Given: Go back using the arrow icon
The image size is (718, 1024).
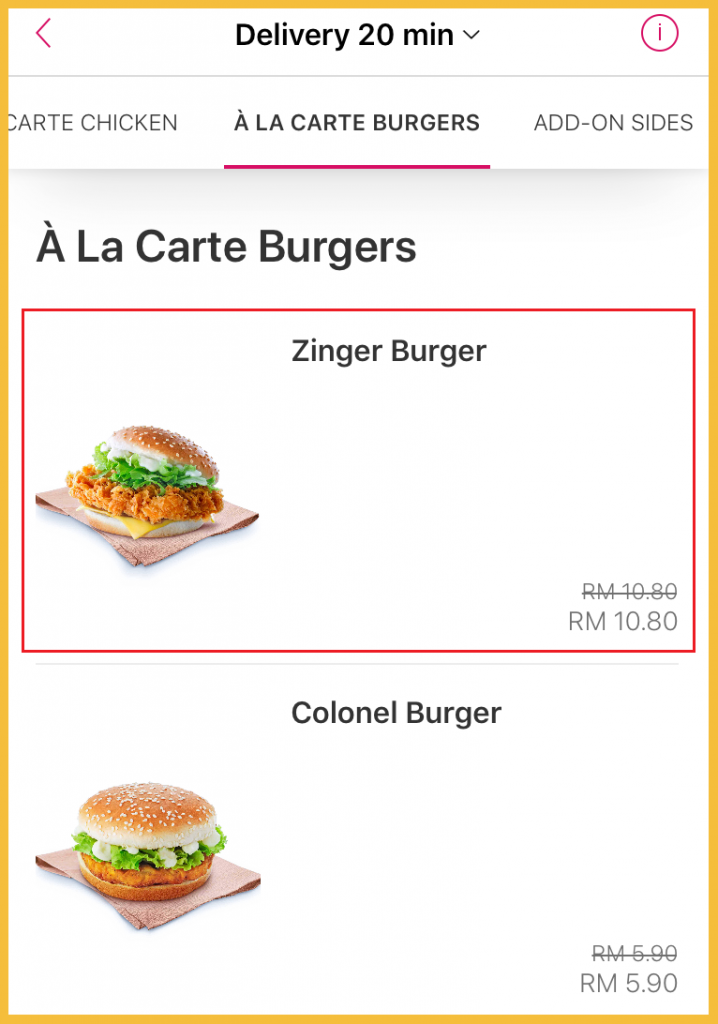Looking at the screenshot, I should [43, 34].
